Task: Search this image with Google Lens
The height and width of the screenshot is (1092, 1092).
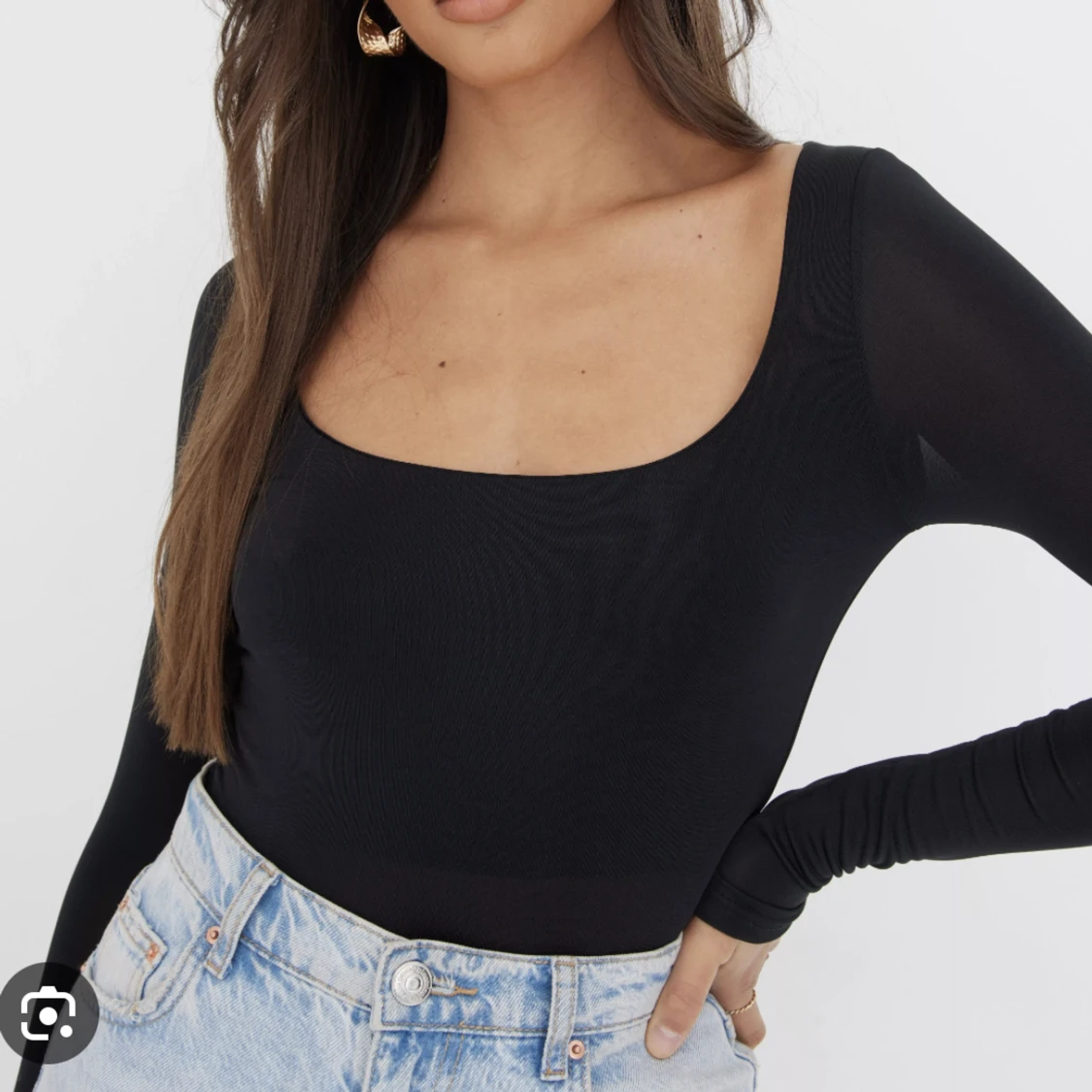Action: pyautogui.click(x=48, y=1014)
